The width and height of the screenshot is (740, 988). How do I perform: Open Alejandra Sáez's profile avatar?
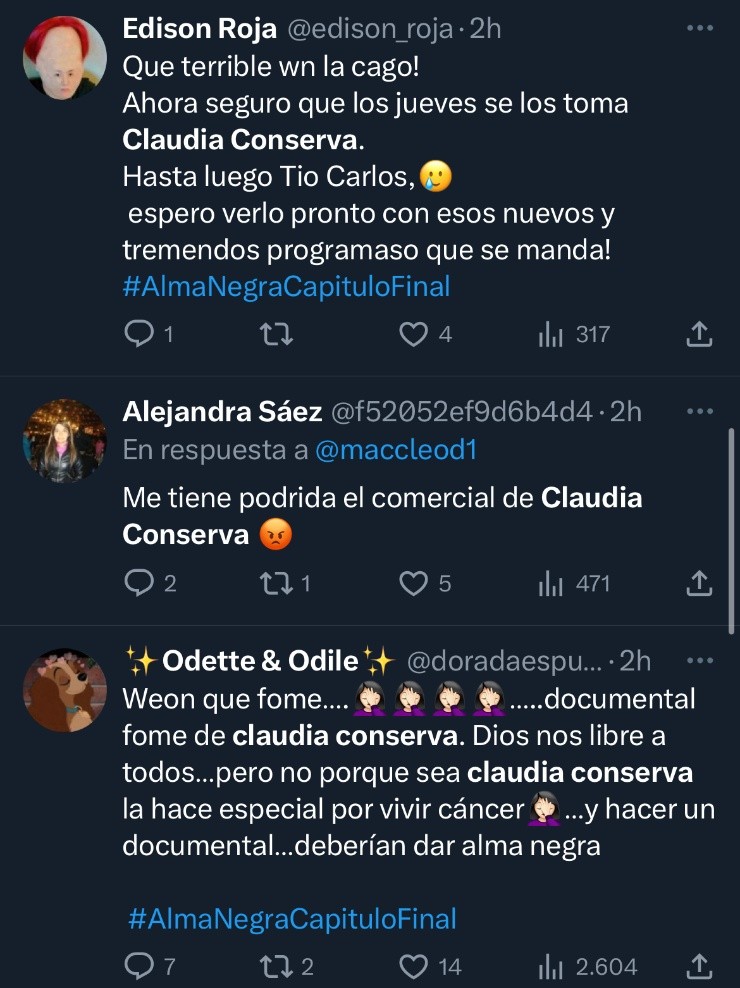[65, 441]
